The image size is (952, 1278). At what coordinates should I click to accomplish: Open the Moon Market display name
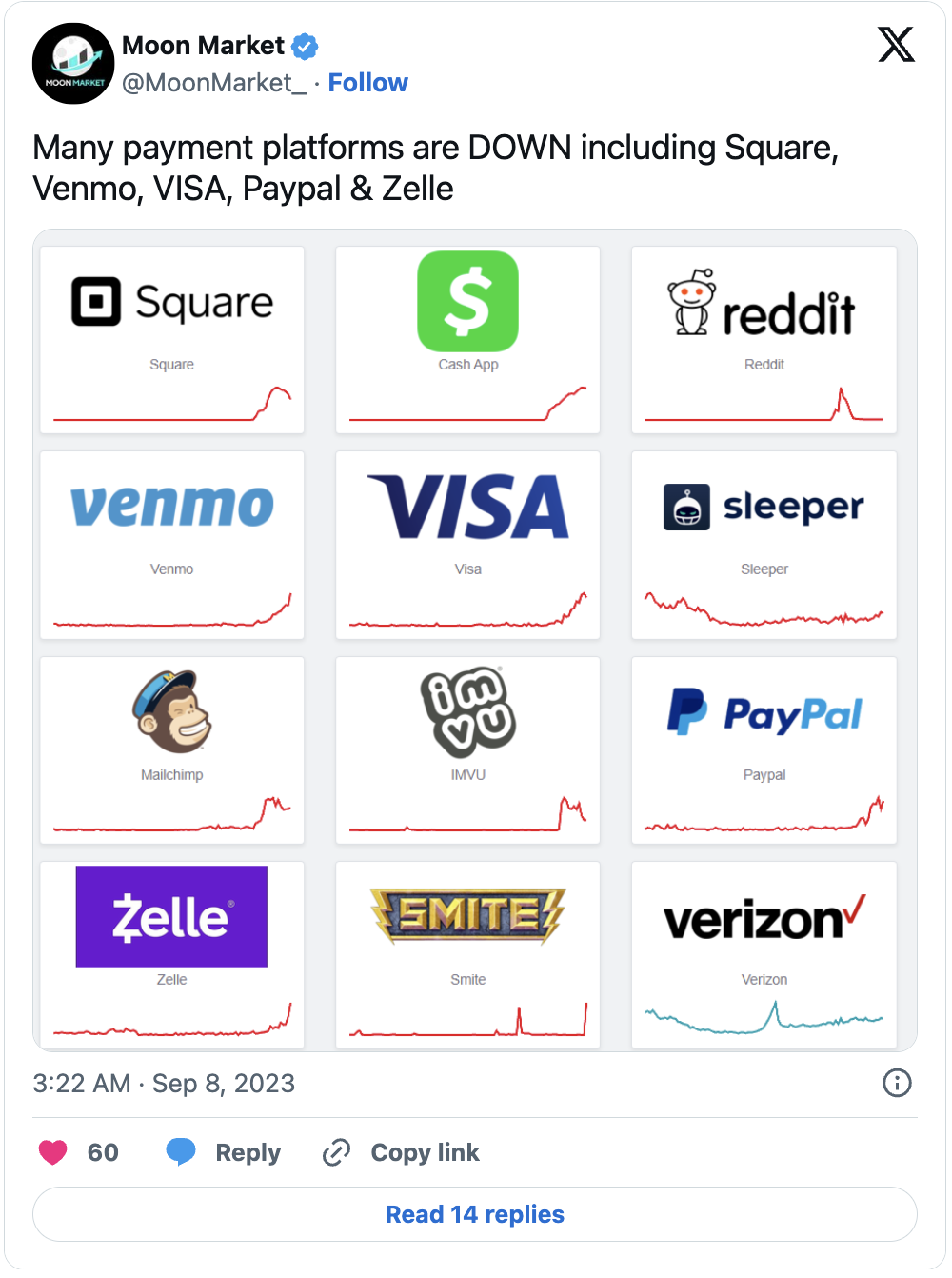tap(204, 46)
